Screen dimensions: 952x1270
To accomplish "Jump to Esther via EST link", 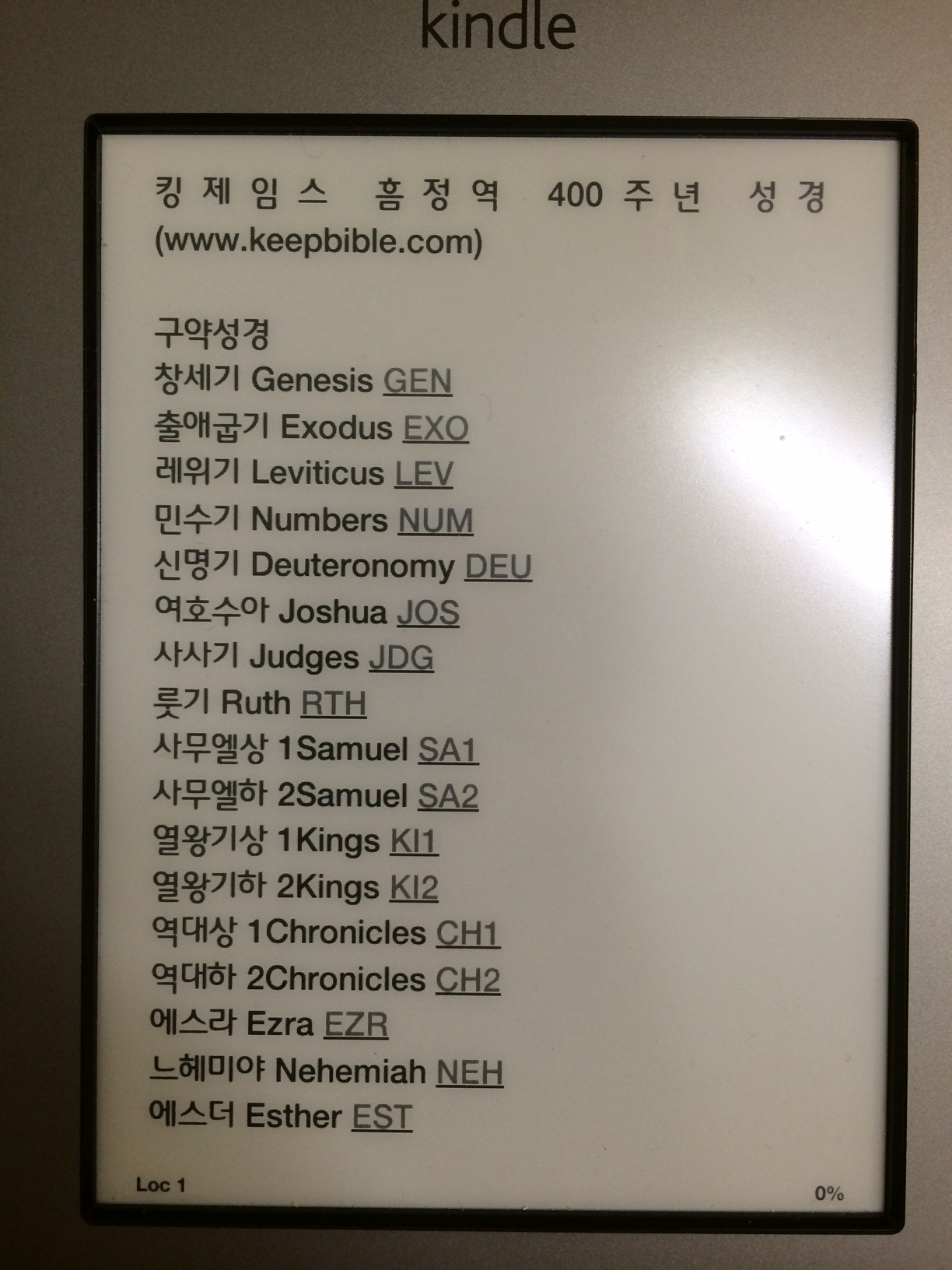I will (x=381, y=1117).
